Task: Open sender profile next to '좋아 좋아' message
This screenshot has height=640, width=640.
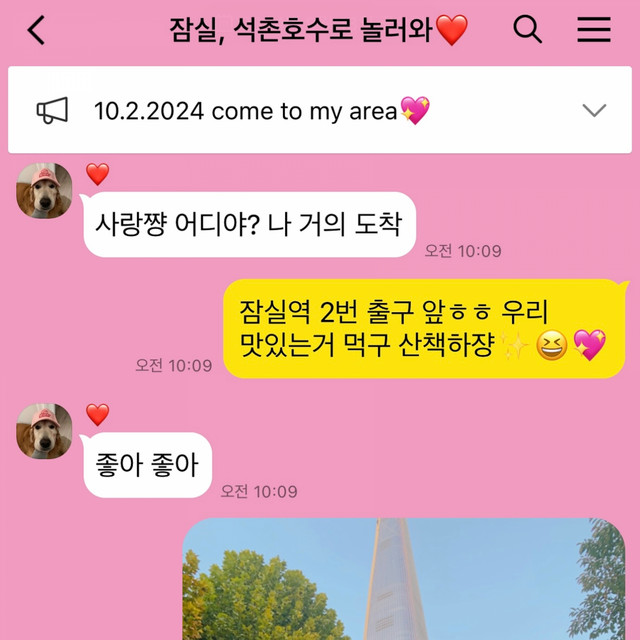Action: click(x=45, y=431)
